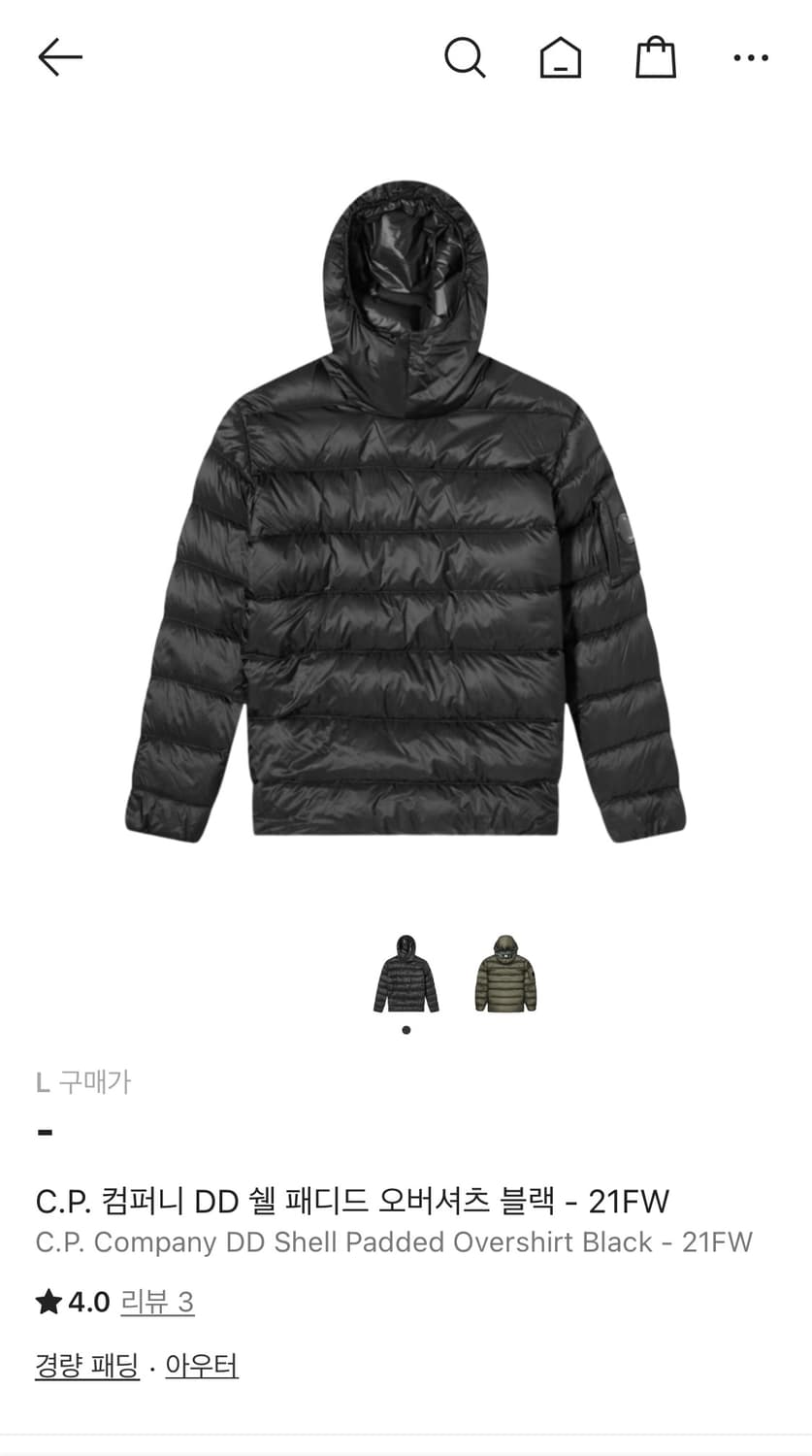The width and height of the screenshot is (812, 1456).
Task: Navigate back with the arrow
Action: pos(60,55)
